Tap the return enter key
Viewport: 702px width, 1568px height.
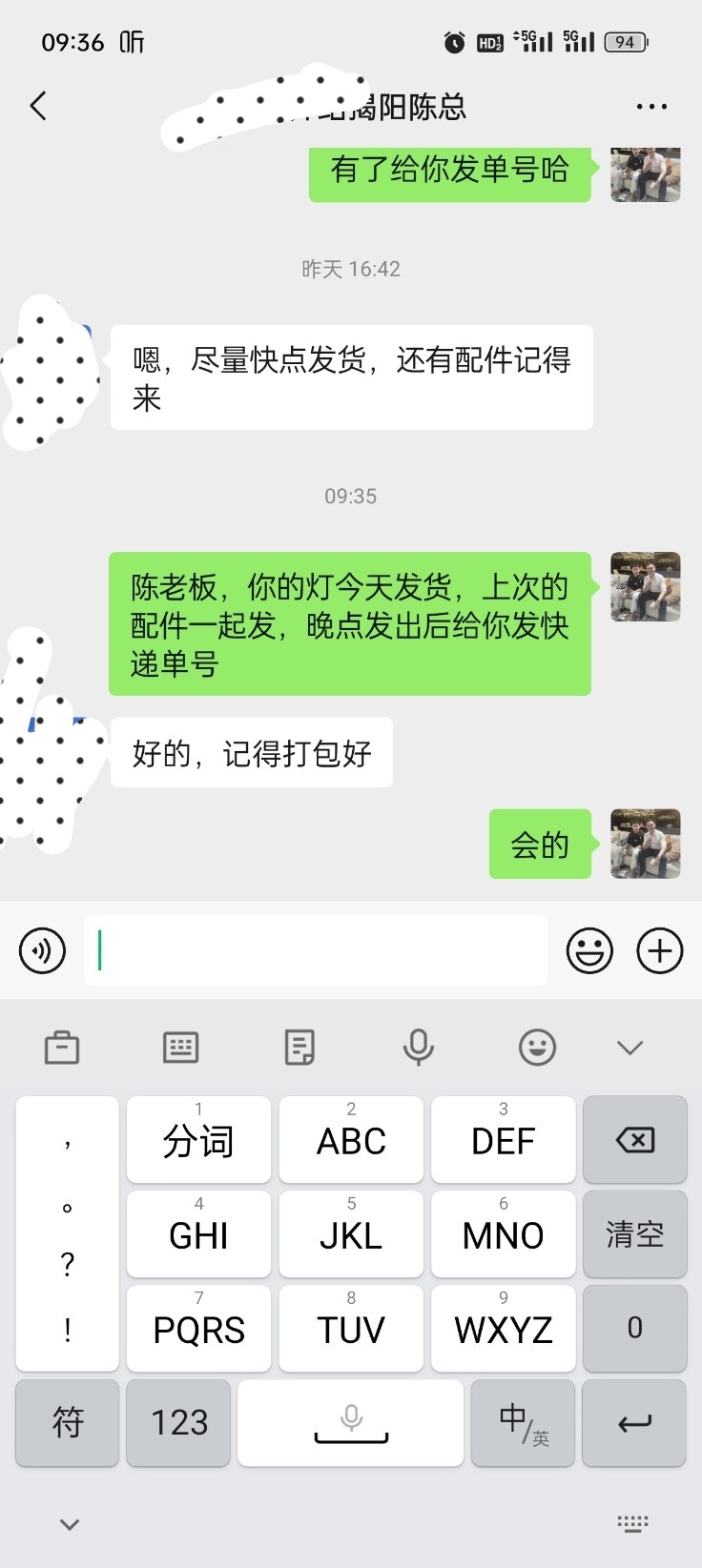click(x=634, y=1422)
